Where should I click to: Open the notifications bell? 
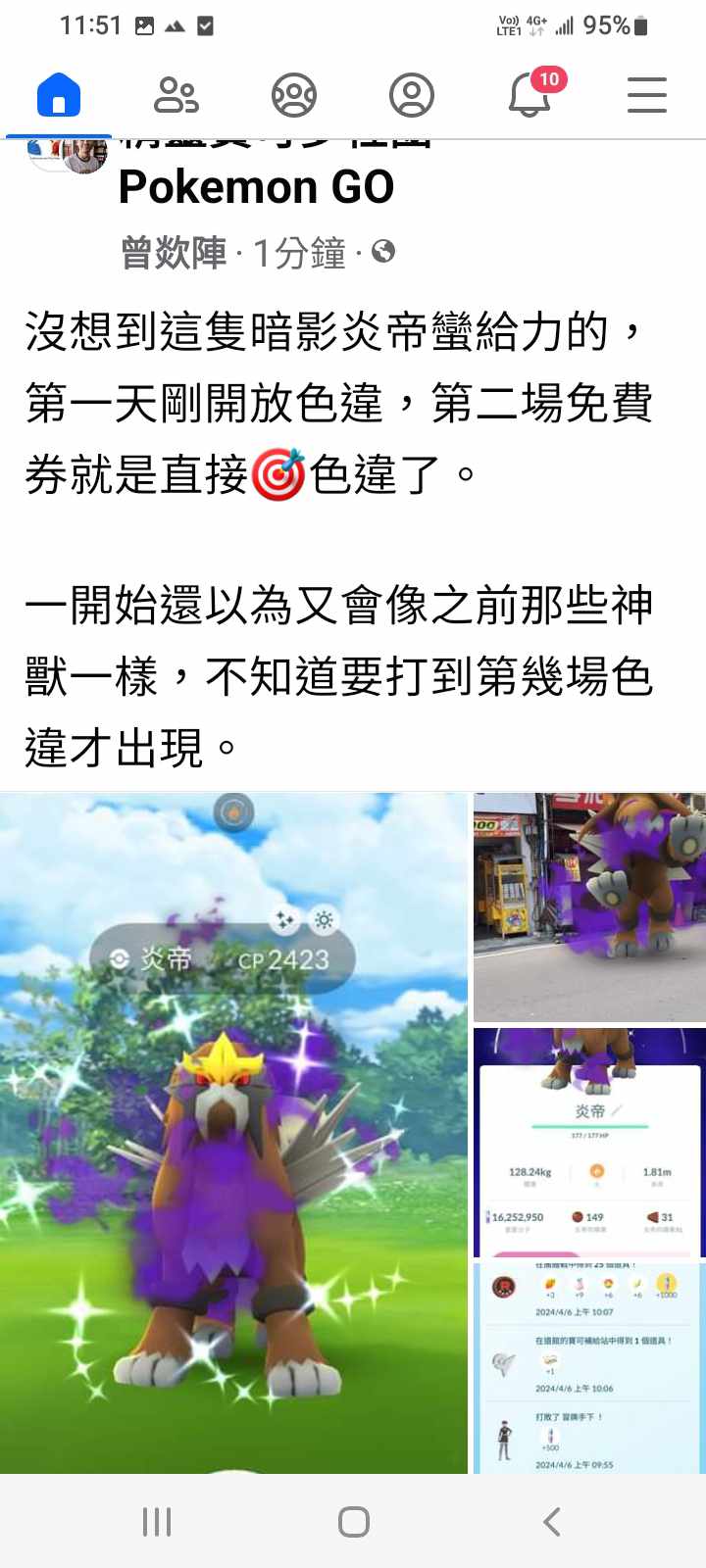pyautogui.click(x=529, y=96)
